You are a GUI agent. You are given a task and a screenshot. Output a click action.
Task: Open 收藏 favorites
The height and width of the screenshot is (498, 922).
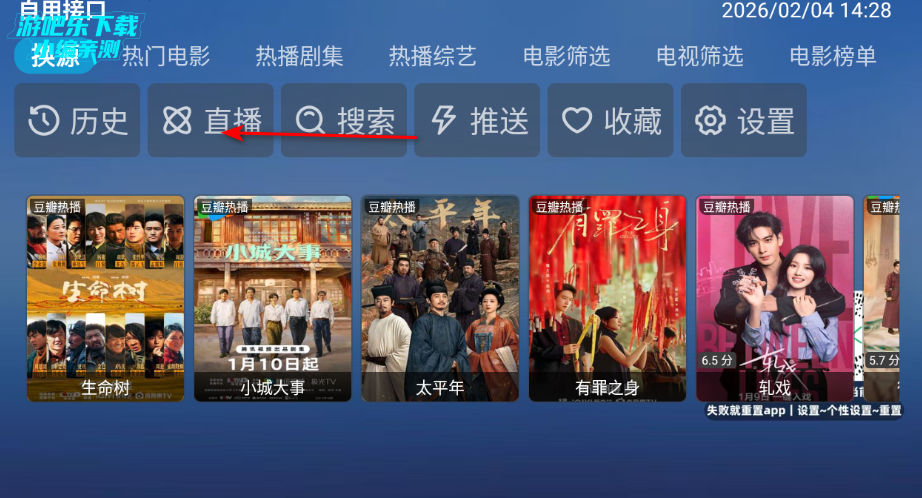tap(611, 121)
